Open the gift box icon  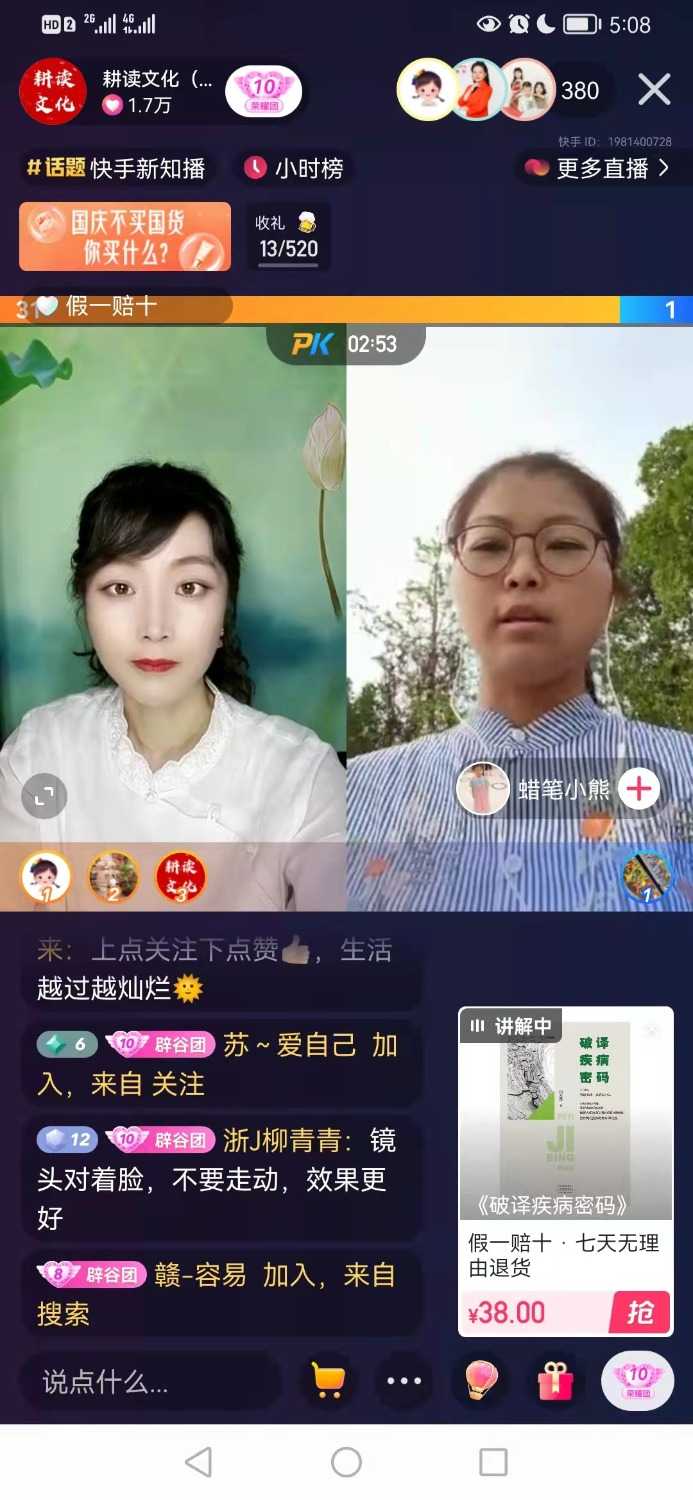pyautogui.click(x=555, y=1381)
